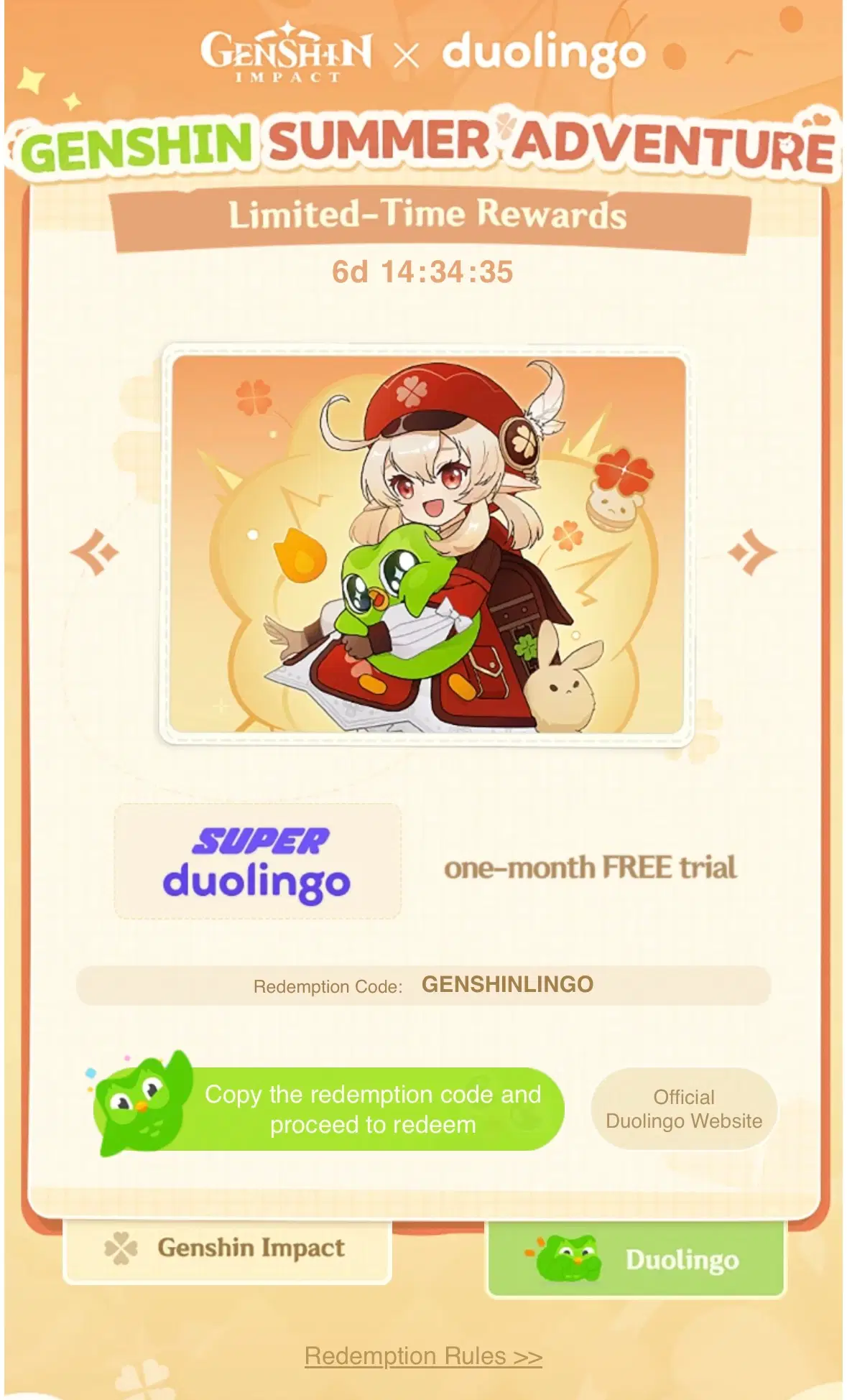
Task: Open the Official Duolingo Website
Action: (x=683, y=1108)
